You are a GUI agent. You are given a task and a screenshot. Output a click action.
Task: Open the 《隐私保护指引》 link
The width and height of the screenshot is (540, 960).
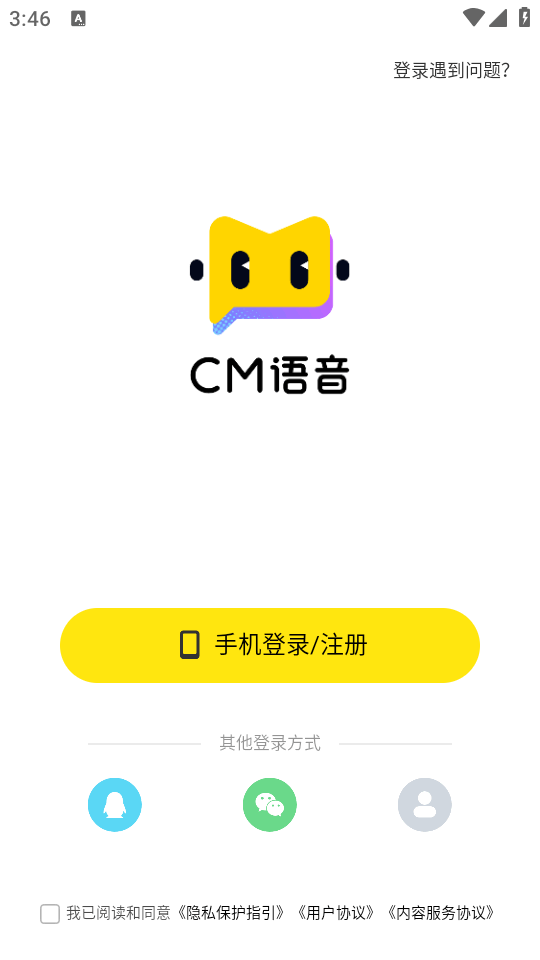click(x=231, y=913)
